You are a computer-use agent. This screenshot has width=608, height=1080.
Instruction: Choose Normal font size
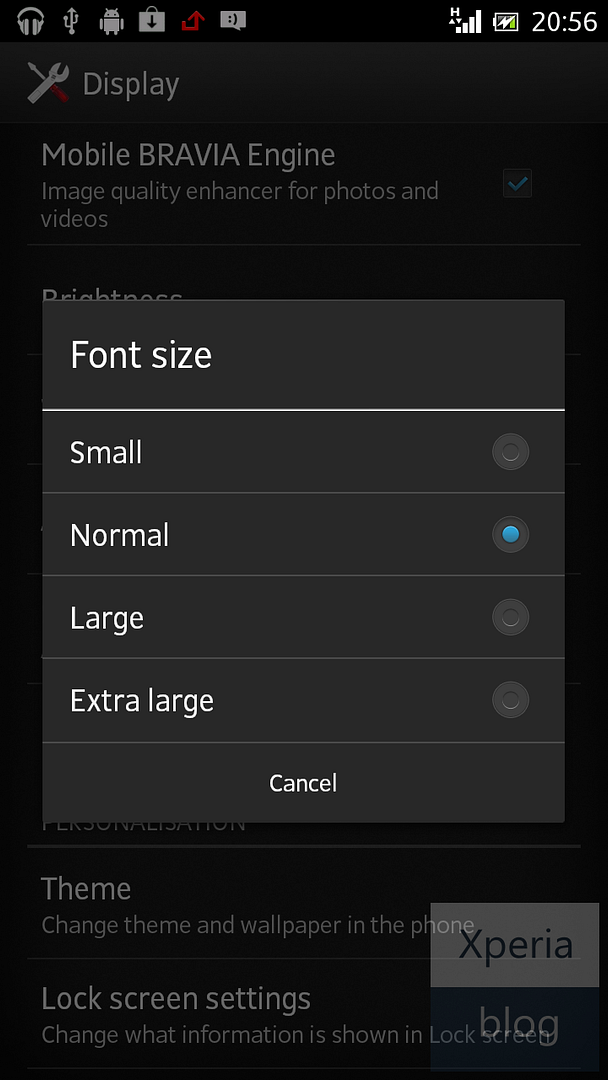coord(303,534)
